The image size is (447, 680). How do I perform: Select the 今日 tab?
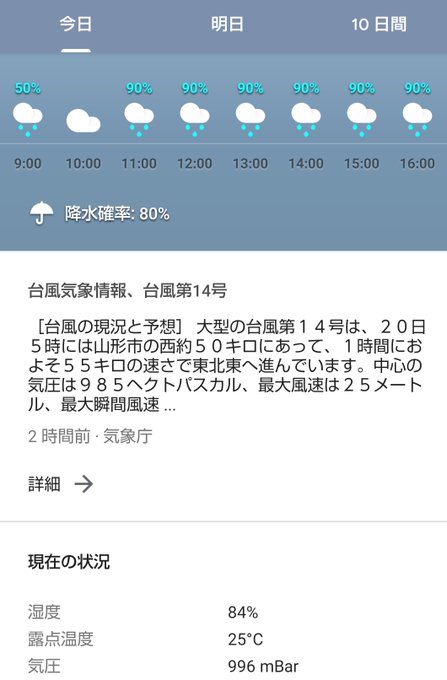coord(76,24)
